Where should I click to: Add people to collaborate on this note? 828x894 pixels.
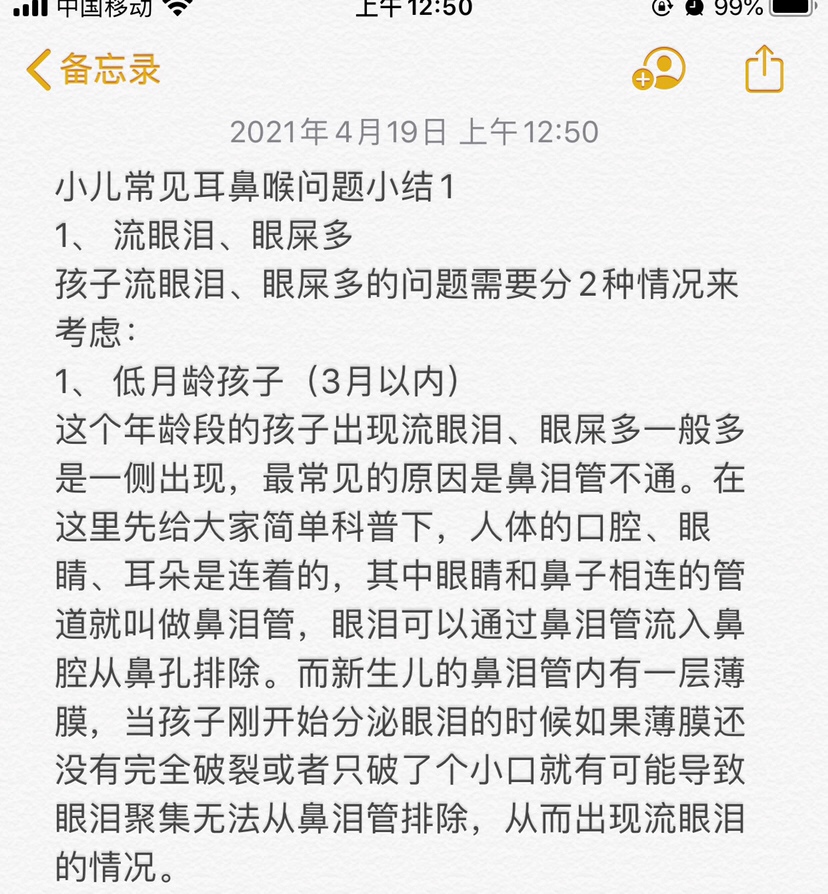[x=659, y=69]
